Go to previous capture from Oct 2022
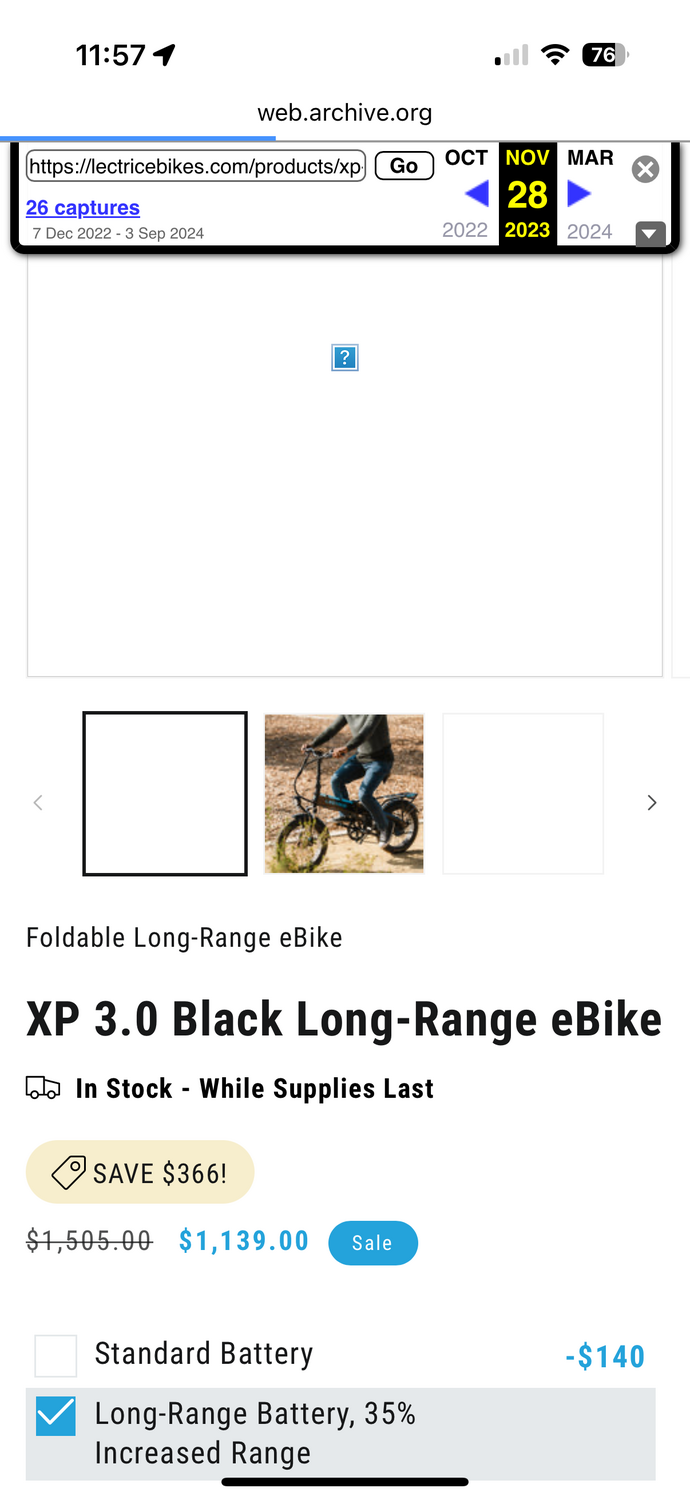This screenshot has height=1500, width=690. (476, 193)
